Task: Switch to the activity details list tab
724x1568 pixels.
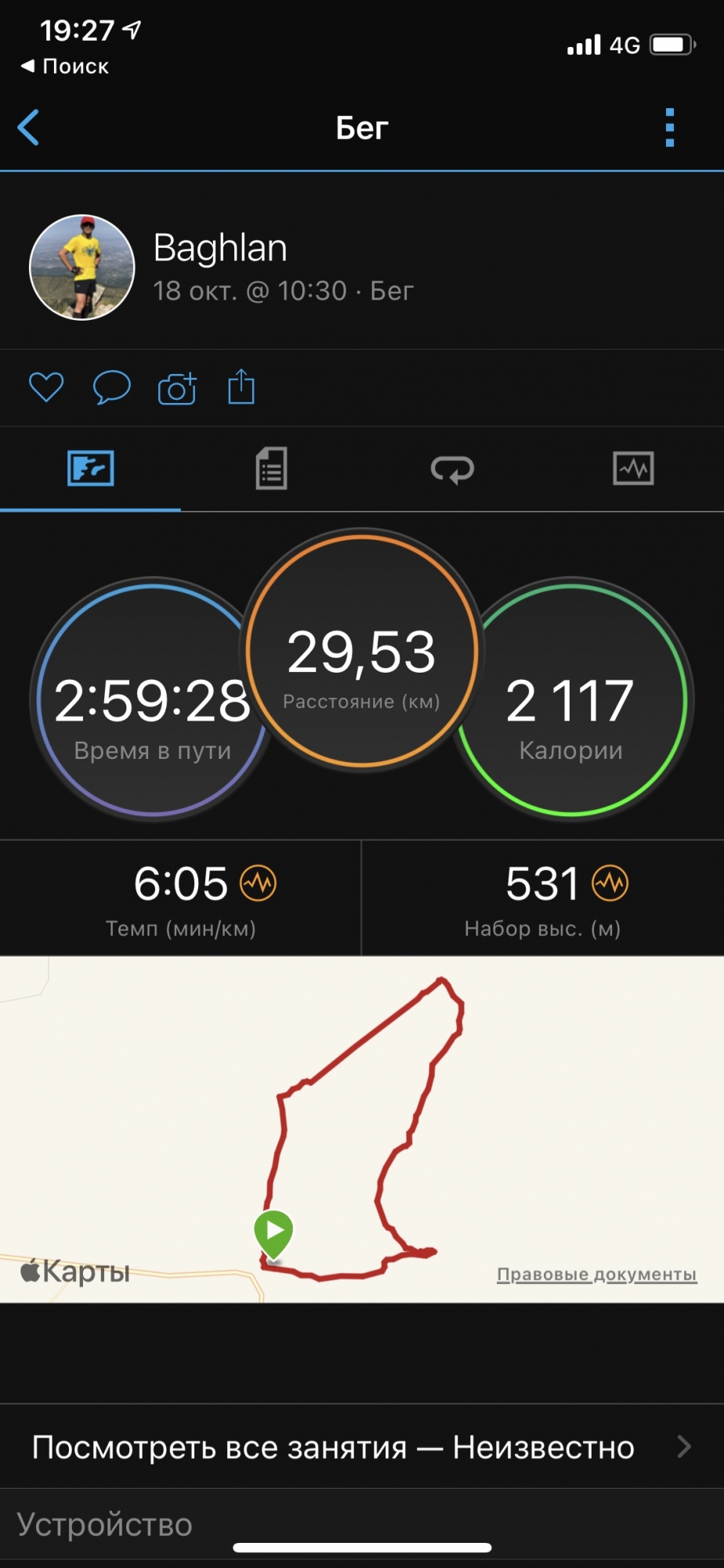Action: point(271,469)
